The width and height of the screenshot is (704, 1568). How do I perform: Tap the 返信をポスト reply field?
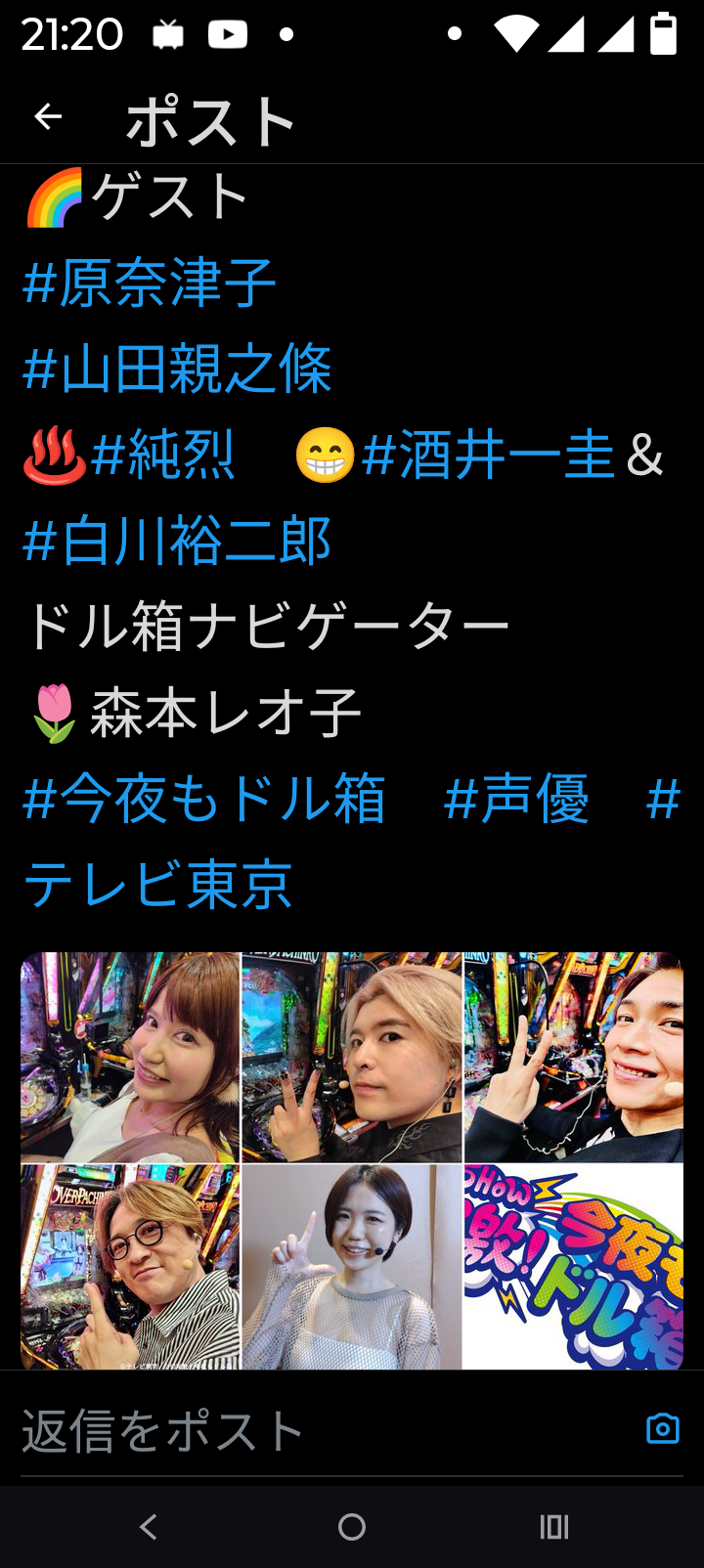pos(293,1431)
